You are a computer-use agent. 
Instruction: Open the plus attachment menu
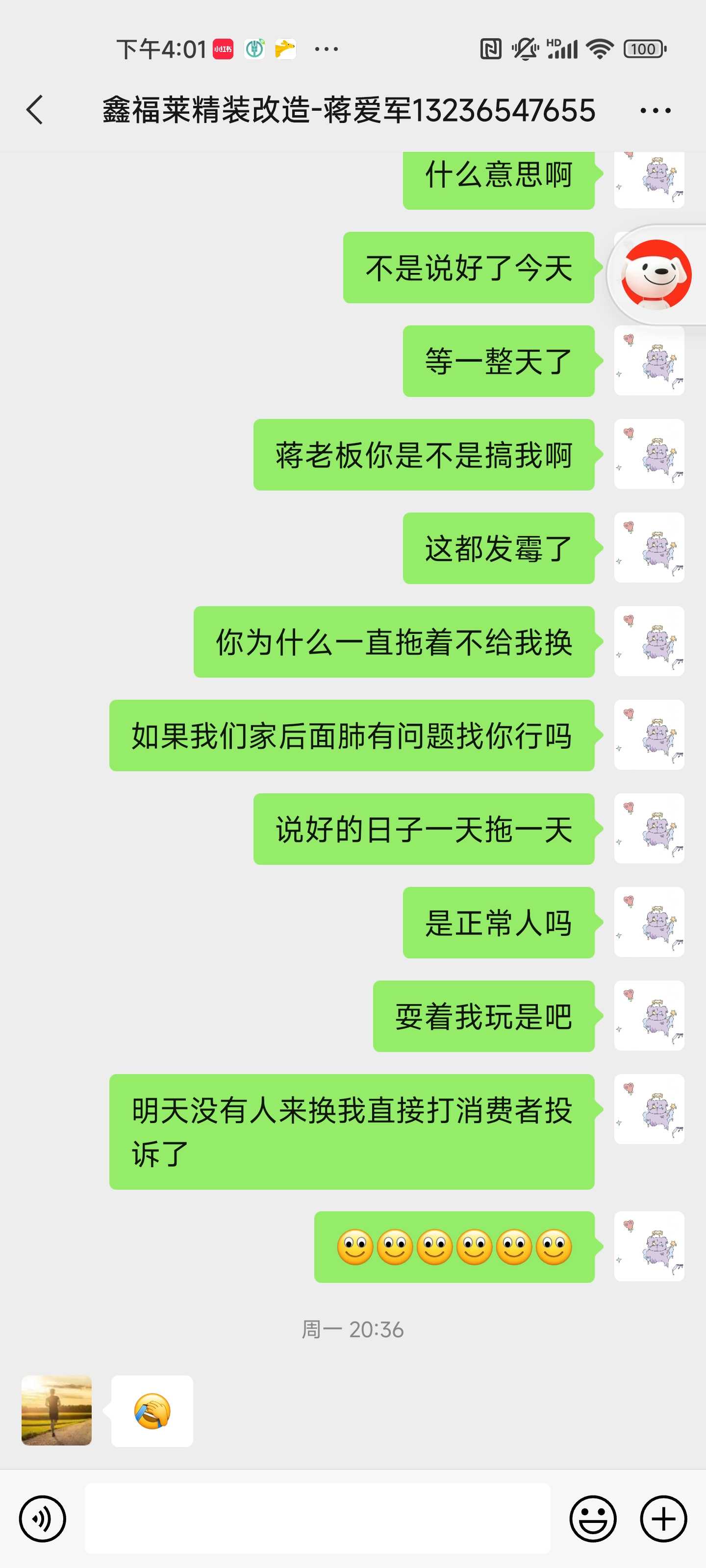point(663,1519)
